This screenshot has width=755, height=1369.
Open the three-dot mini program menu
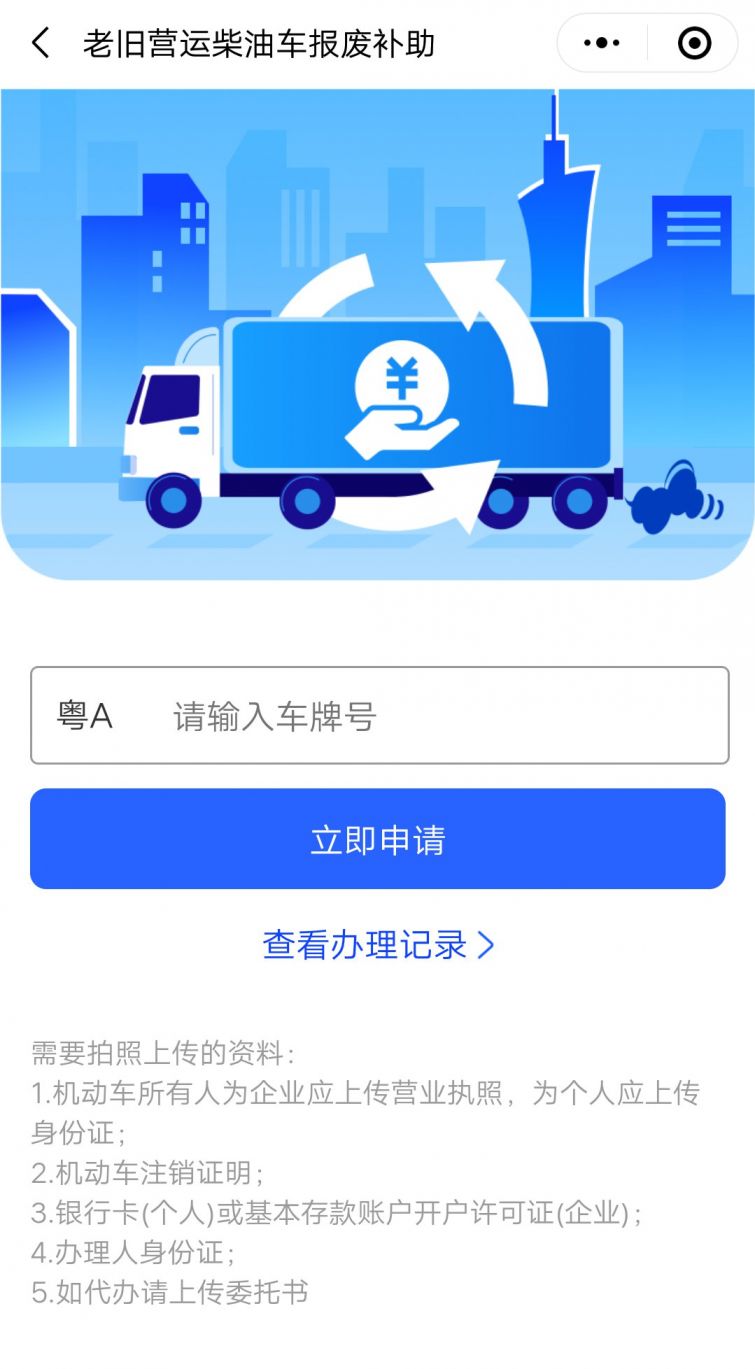pos(602,43)
